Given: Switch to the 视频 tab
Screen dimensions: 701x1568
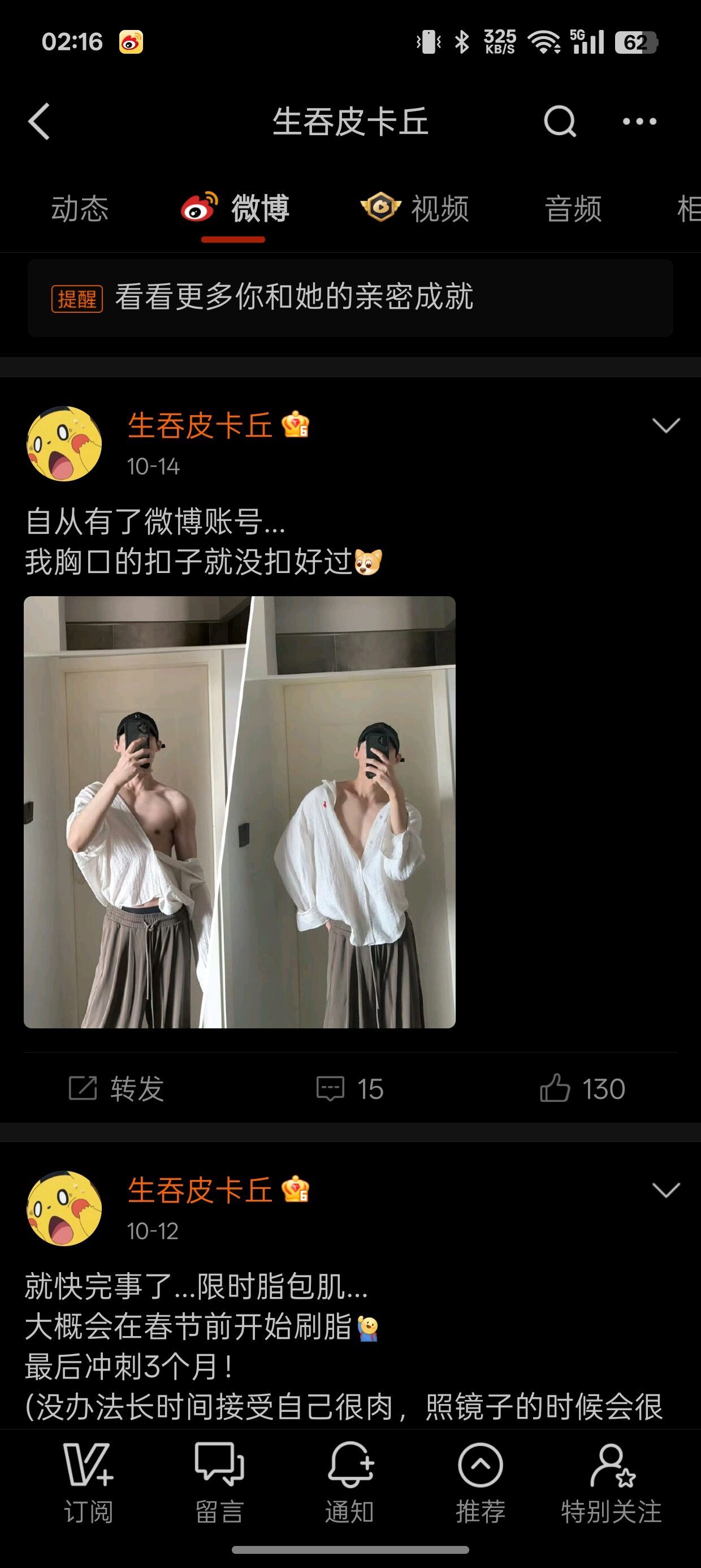Looking at the screenshot, I should [415, 209].
